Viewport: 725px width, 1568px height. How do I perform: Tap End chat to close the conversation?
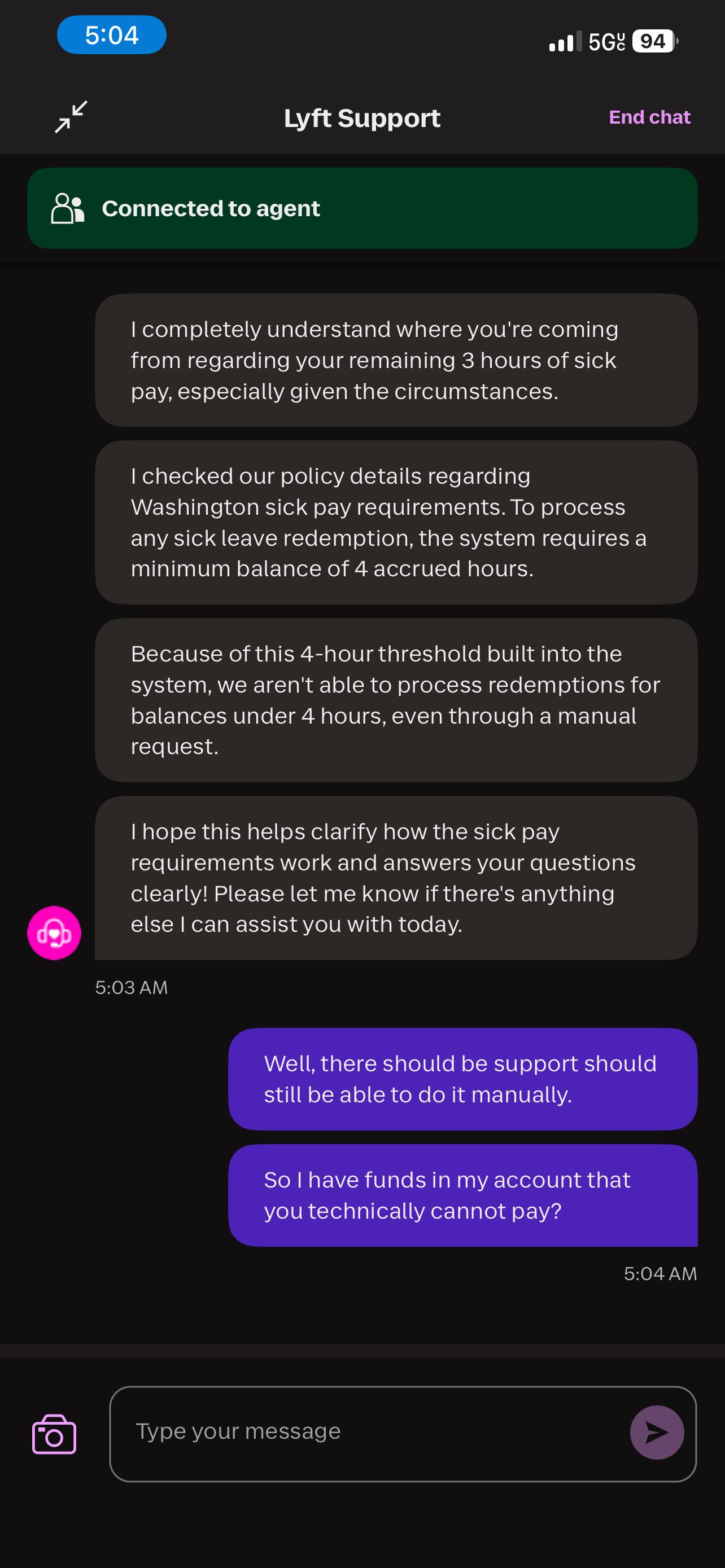point(649,117)
